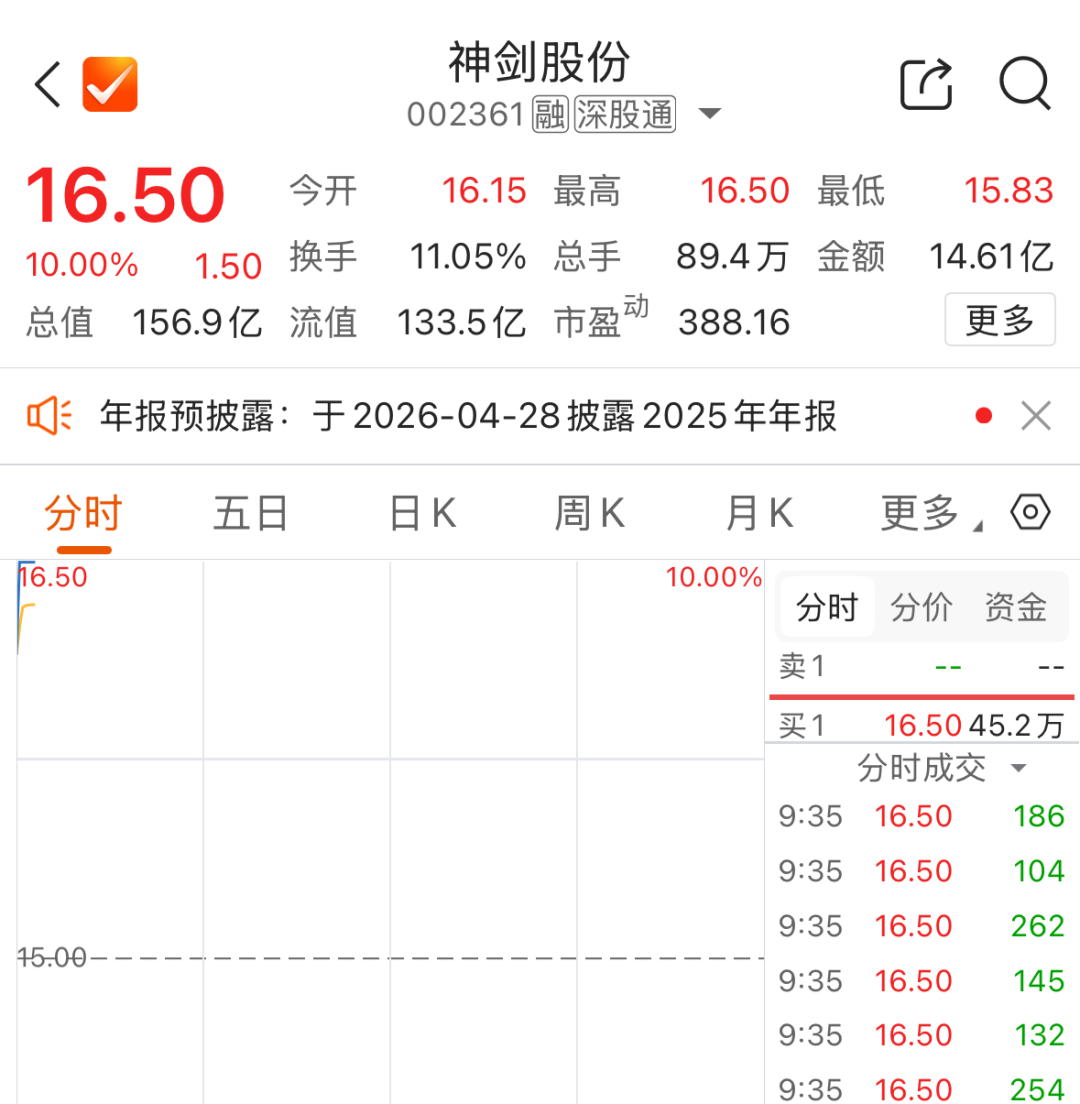Expand the stock code dropdown arrow

click(709, 114)
